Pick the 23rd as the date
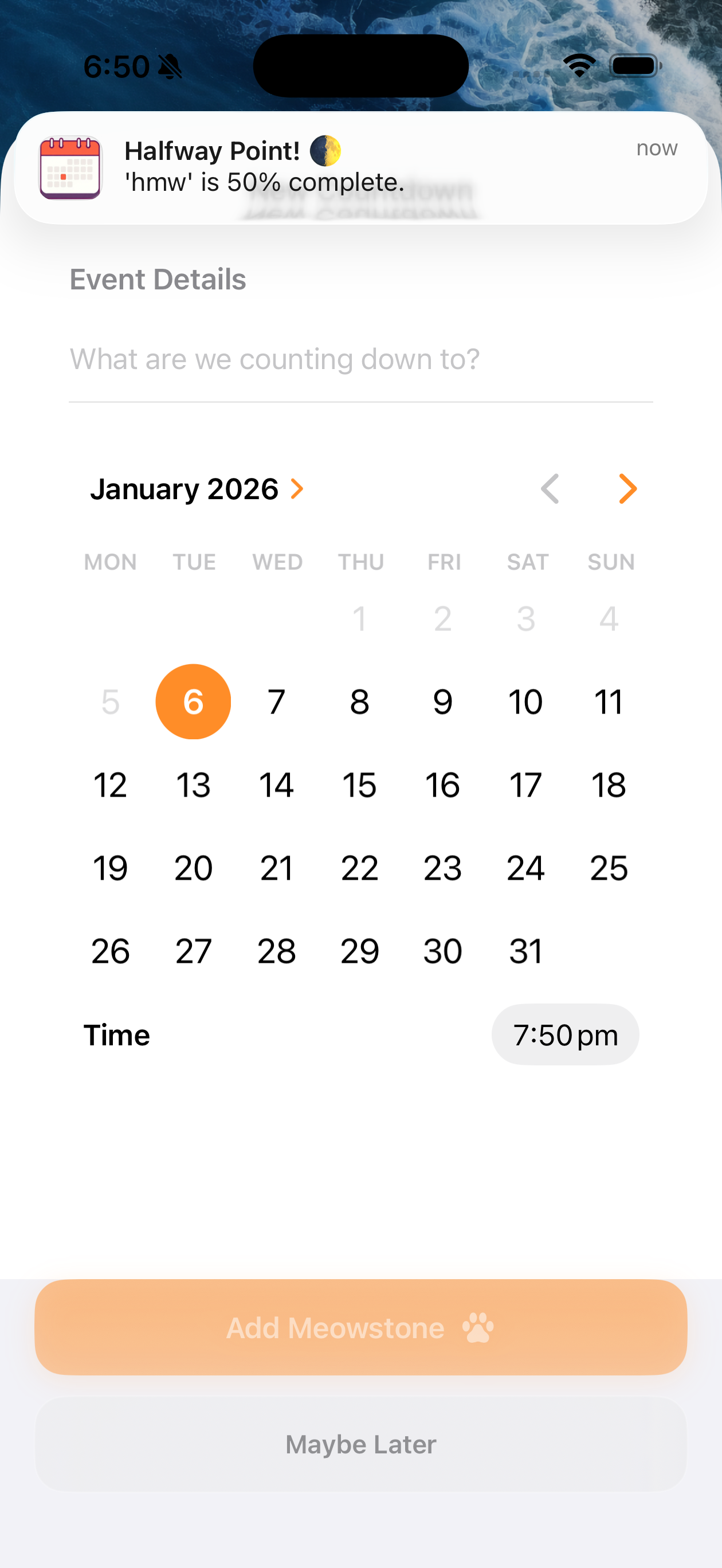The width and height of the screenshot is (722, 1568). click(442, 868)
